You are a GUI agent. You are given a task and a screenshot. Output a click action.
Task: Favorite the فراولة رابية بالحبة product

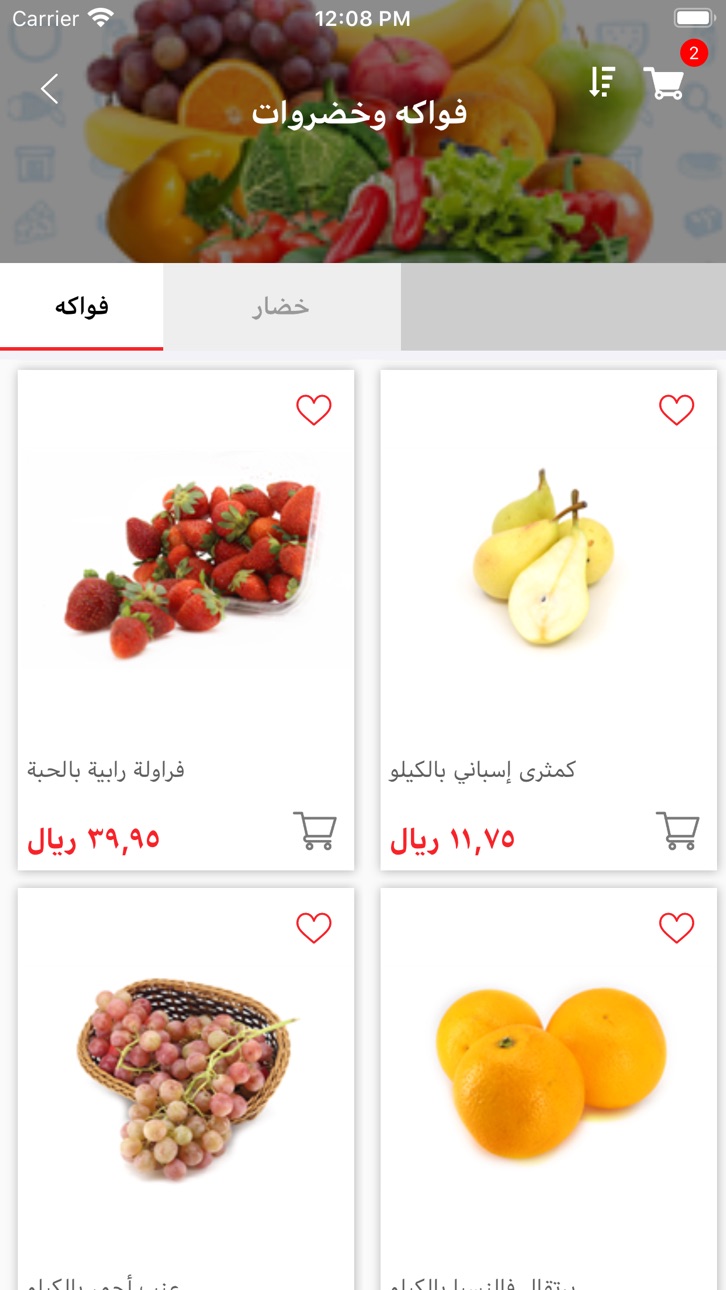coord(314,409)
